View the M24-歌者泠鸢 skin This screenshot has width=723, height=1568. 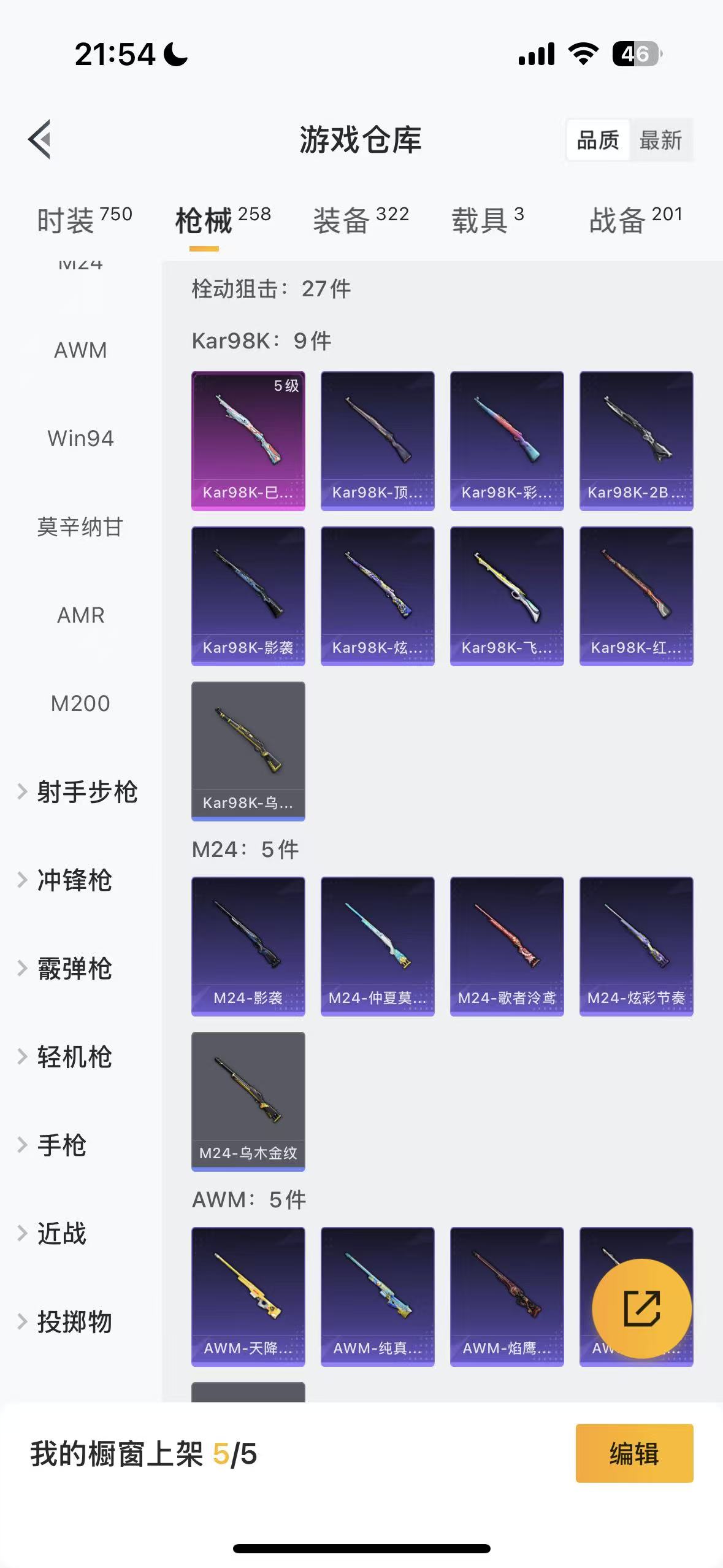pyautogui.click(x=507, y=946)
